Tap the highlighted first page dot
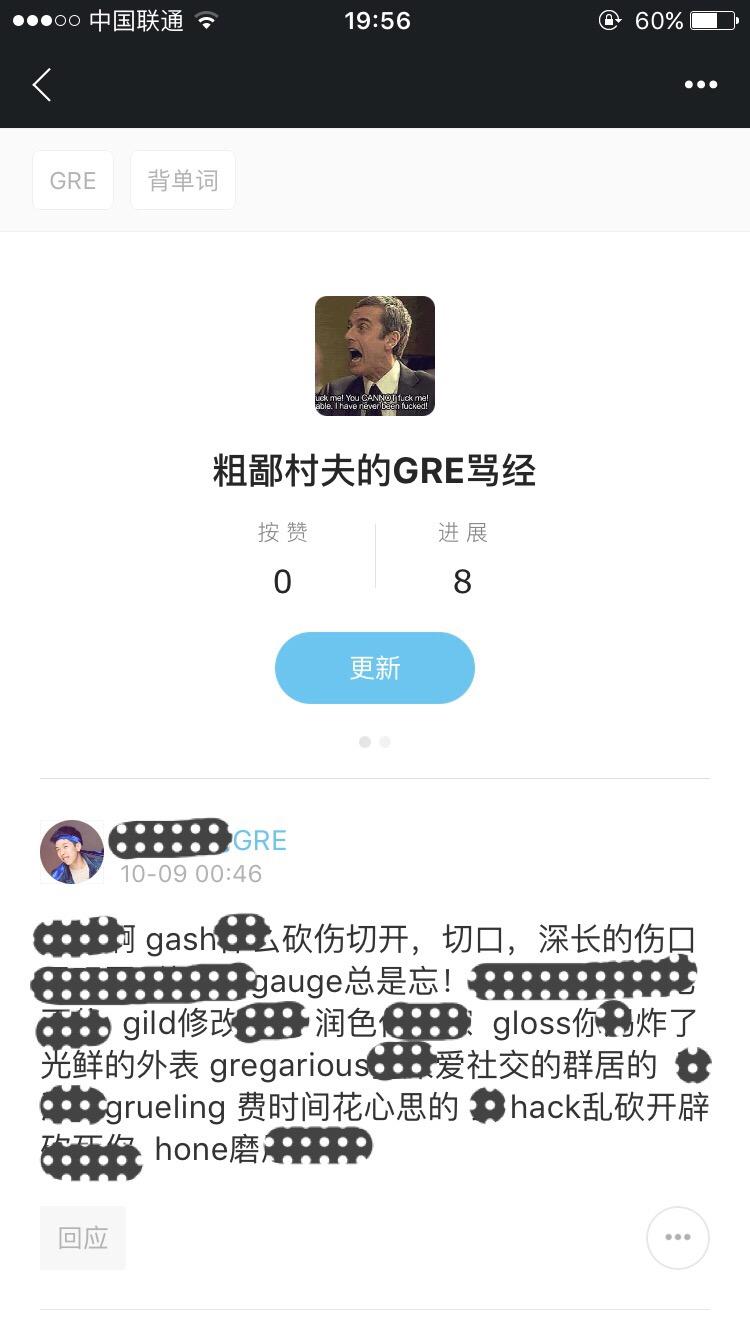Screen dimensions: 750x1334 click(365, 741)
